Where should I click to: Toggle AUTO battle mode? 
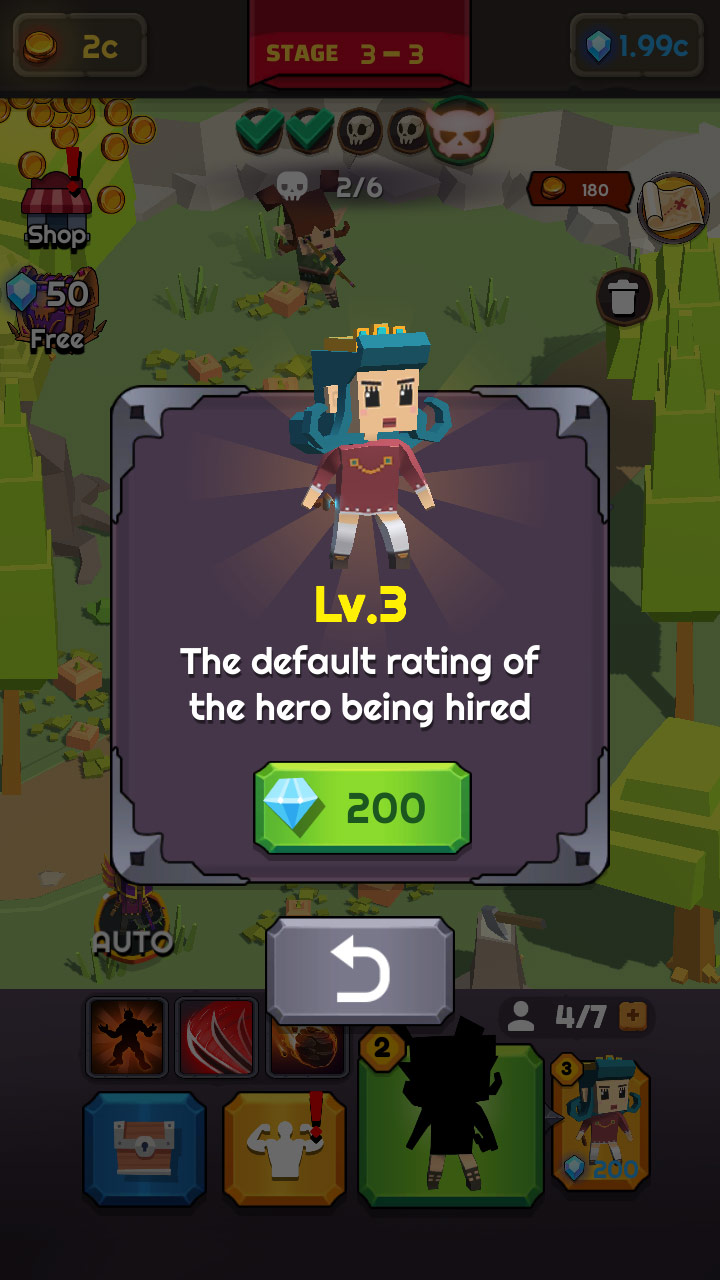pos(132,925)
